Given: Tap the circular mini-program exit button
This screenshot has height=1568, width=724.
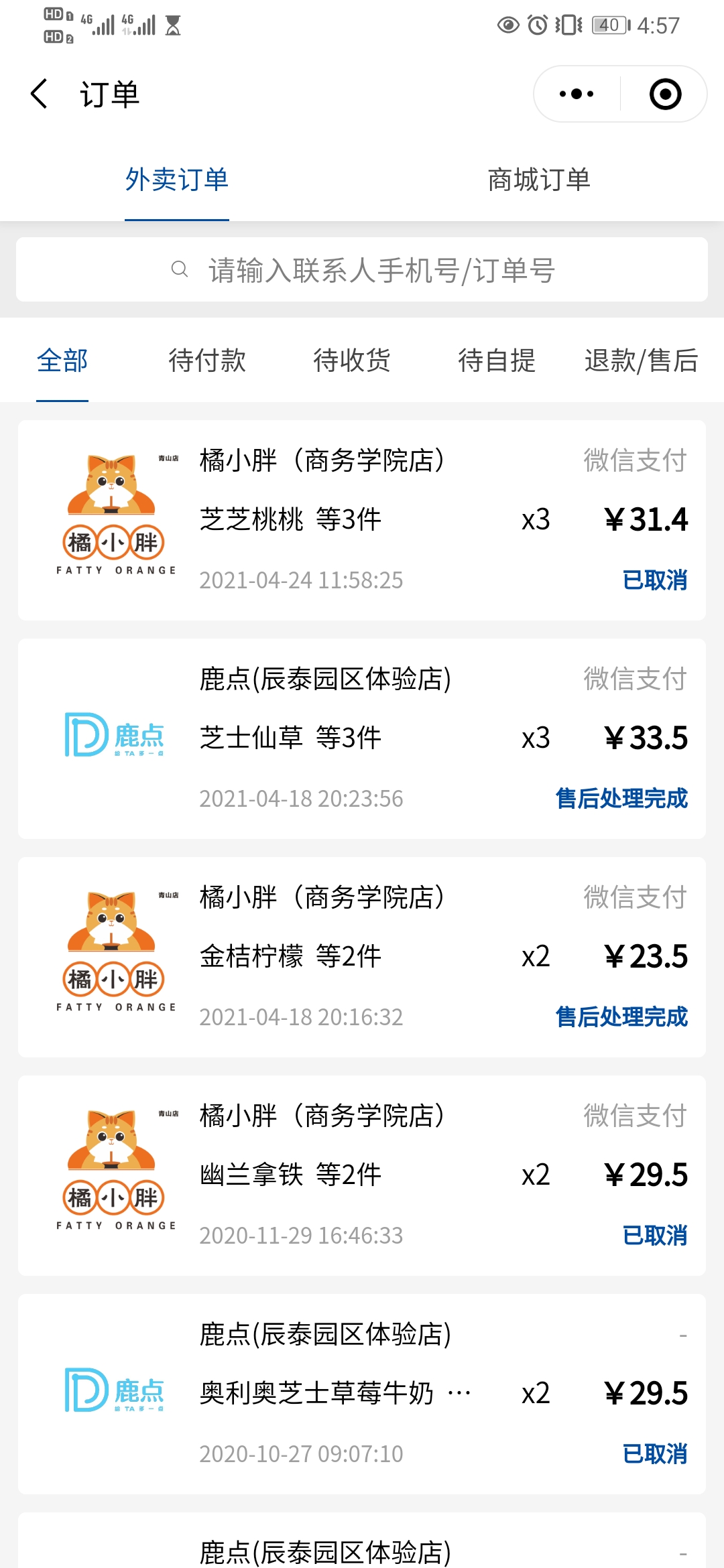Looking at the screenshot, I should (665, 94).
